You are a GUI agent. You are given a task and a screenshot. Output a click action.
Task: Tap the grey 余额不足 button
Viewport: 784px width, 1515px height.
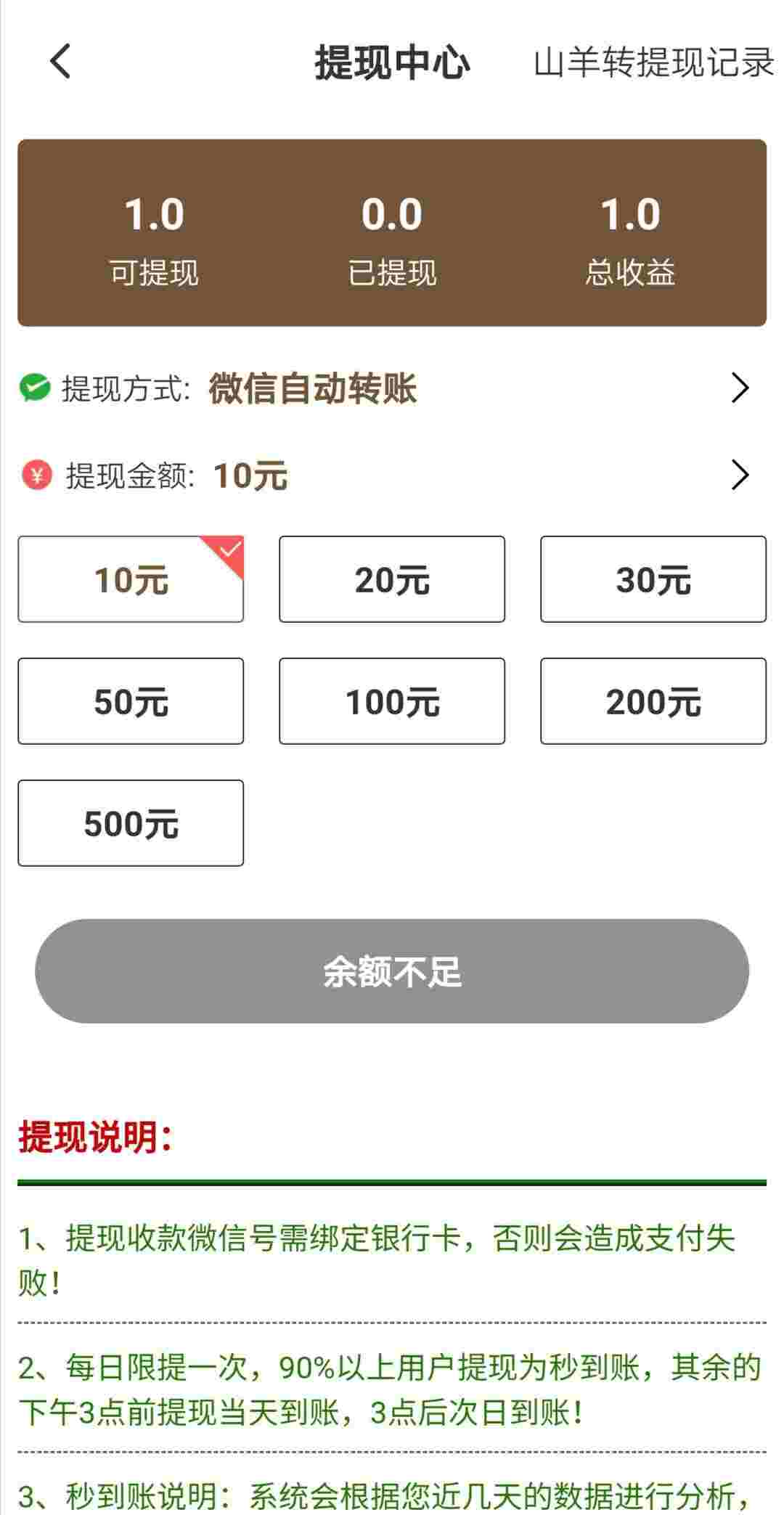[392, 971]
